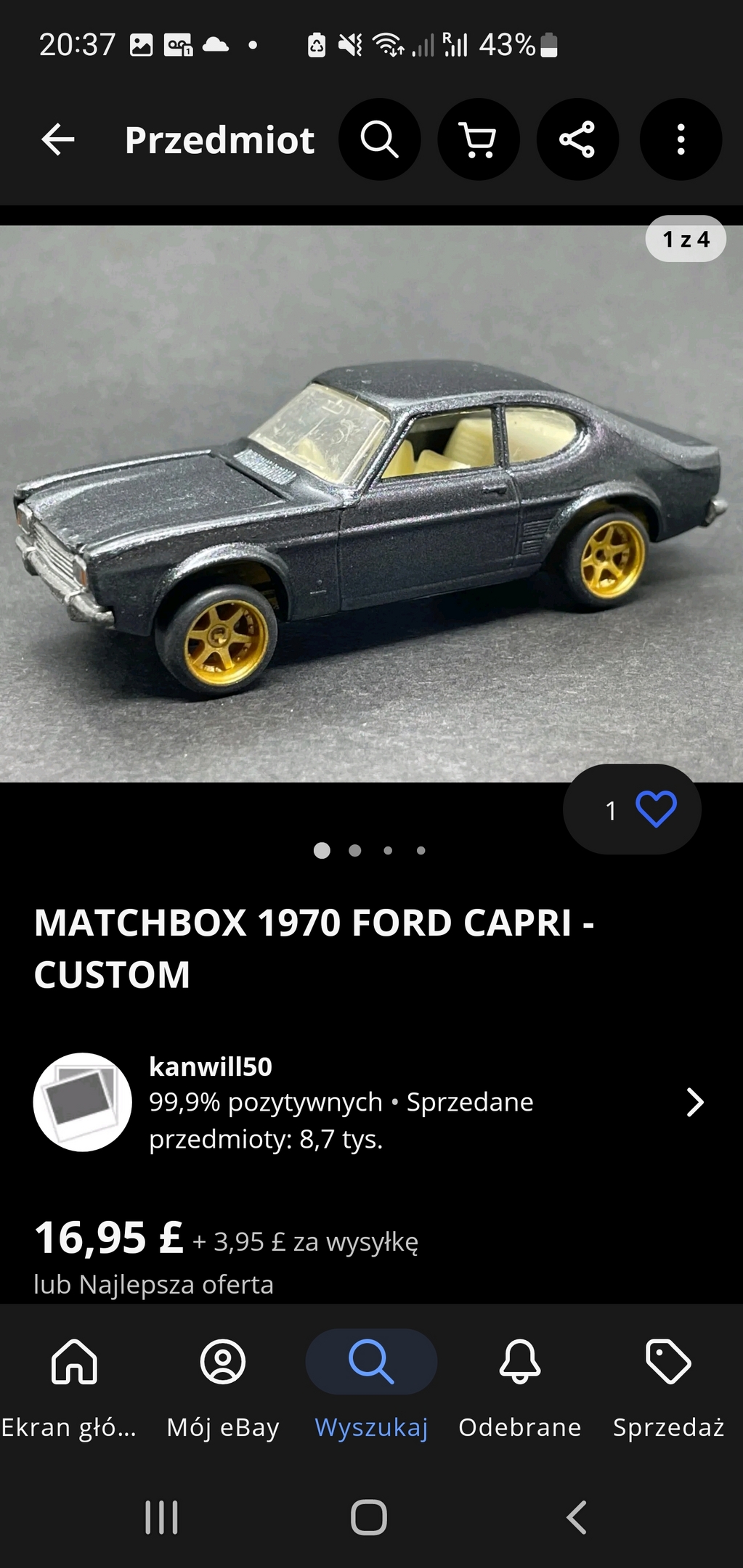Open the Odebrane notifications tab
This screenshot has height=1568, width=743.
pyautogui.click(x=520, y=1385)
